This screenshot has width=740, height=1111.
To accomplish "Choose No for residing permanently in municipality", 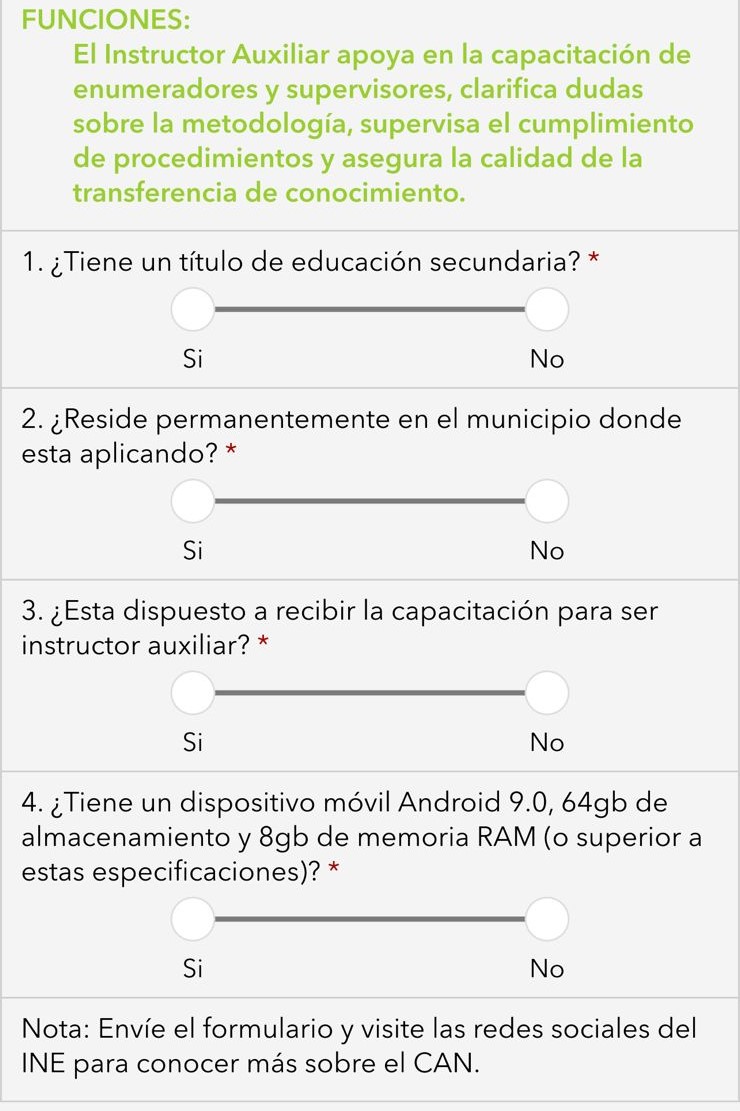I will [547, 501].
